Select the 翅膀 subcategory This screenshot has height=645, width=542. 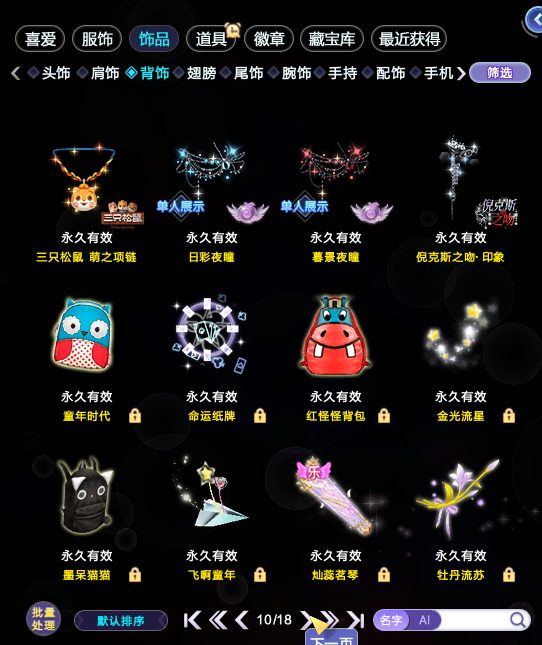[x=201, y=73]
